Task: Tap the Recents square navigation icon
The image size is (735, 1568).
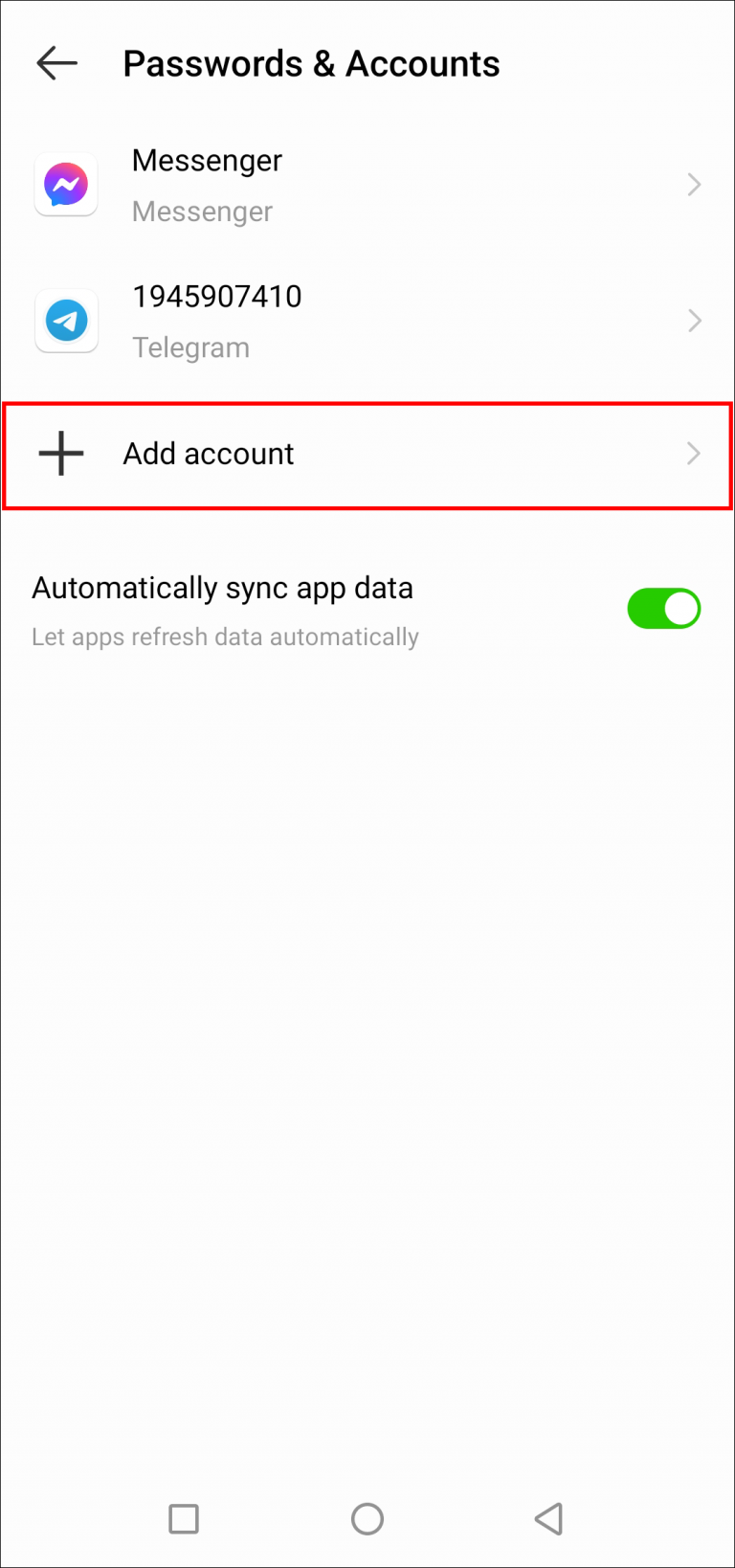Action: [184, 1519]
